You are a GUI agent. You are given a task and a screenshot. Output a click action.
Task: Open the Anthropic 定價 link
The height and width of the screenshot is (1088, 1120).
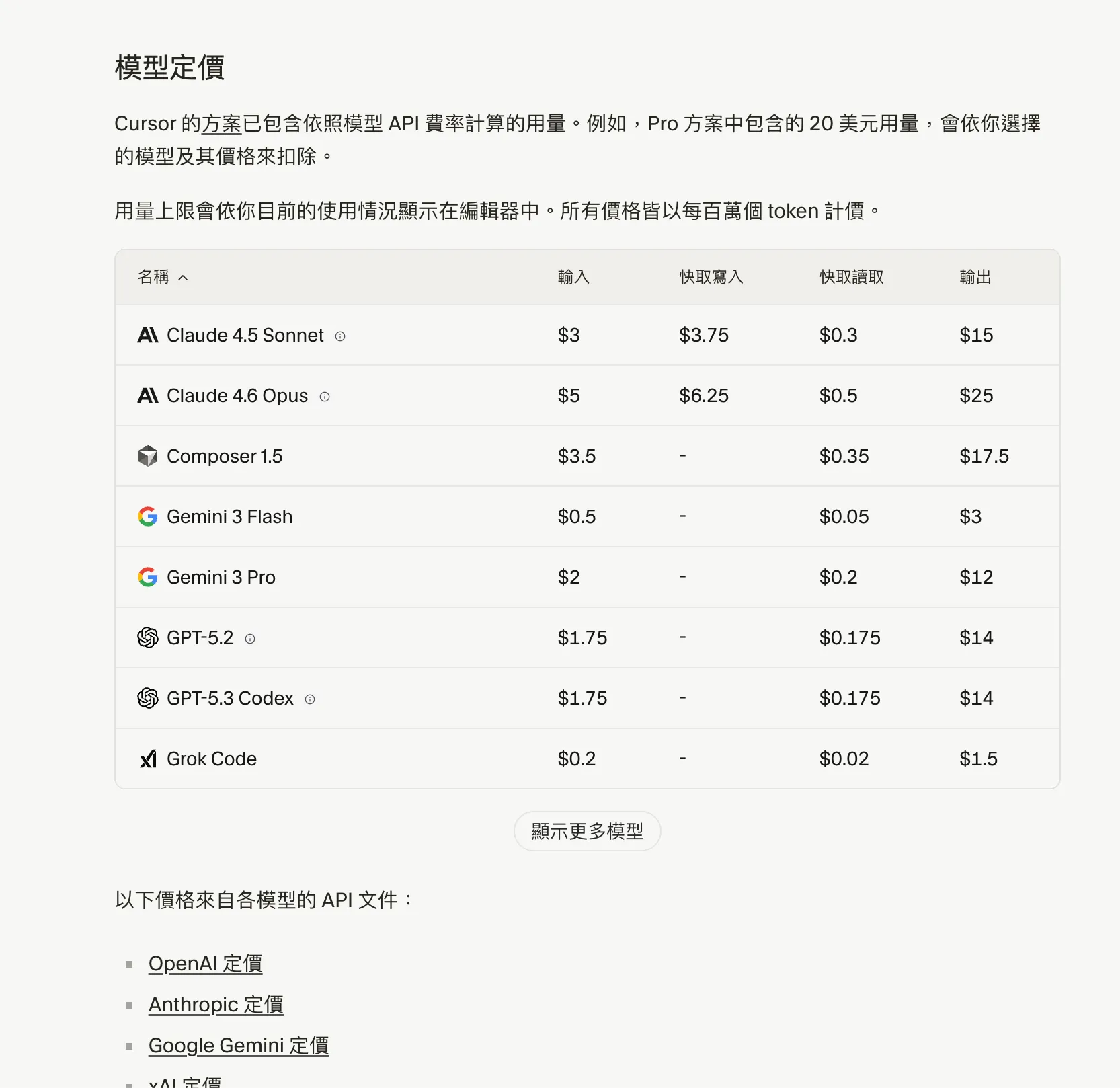coord(216,1005)
